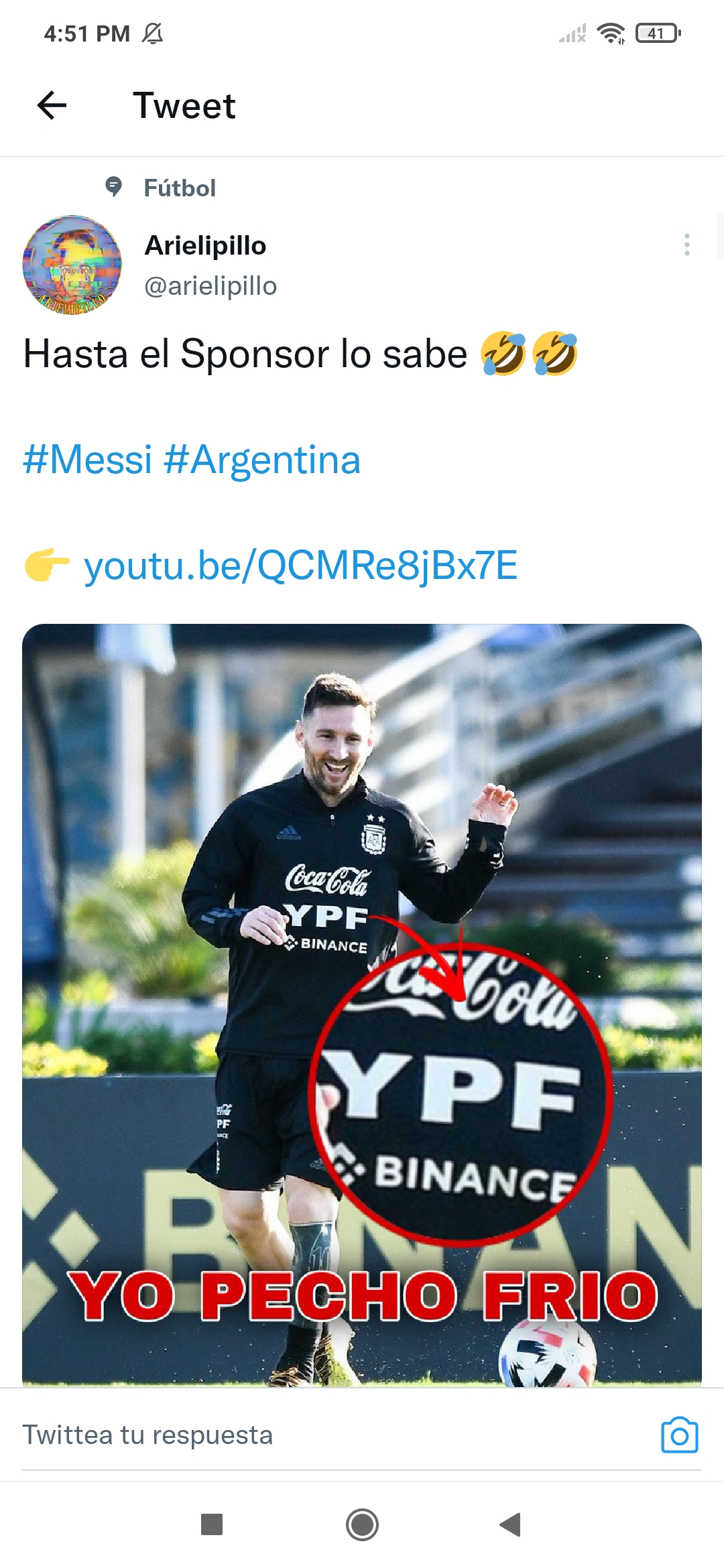Open the tweet's three-dot overflow menu
This screenshot has height=1568, width=724.
(x=686, y=245)
